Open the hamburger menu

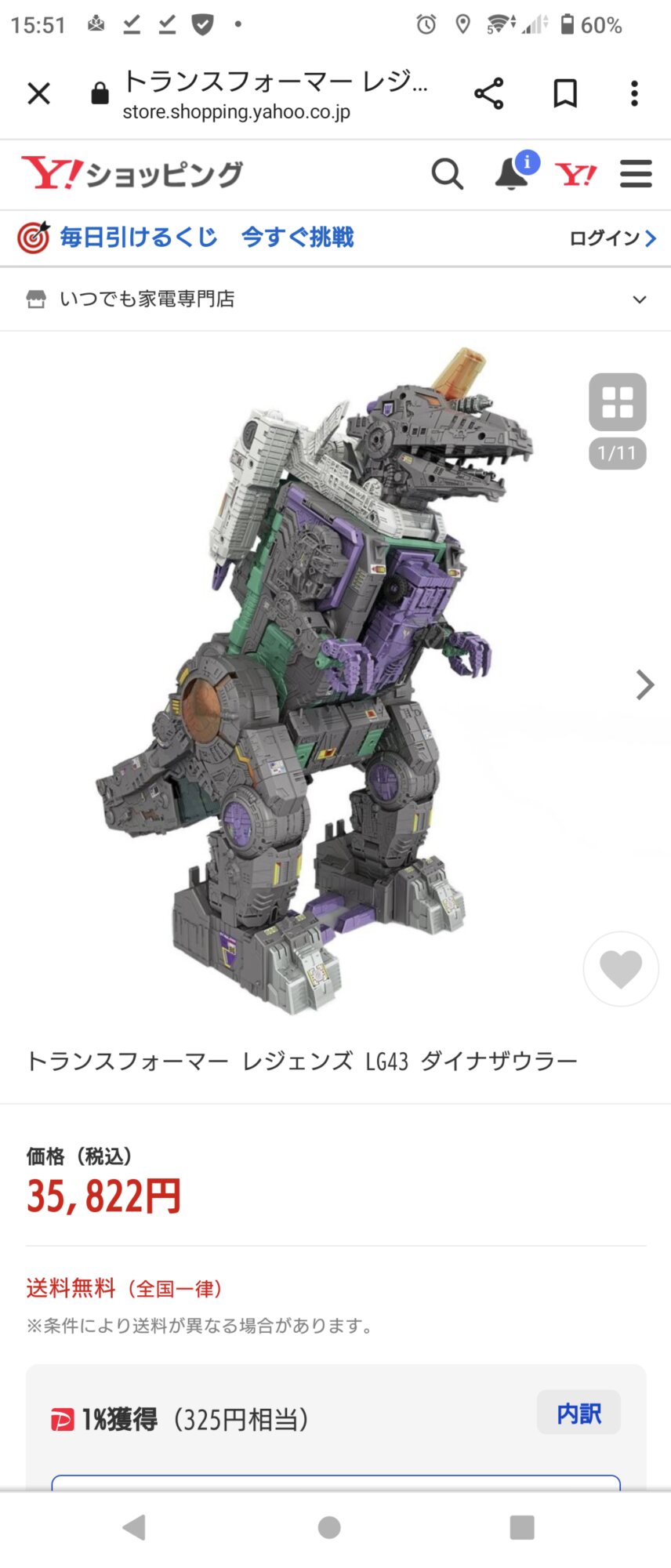coord(636,173)
